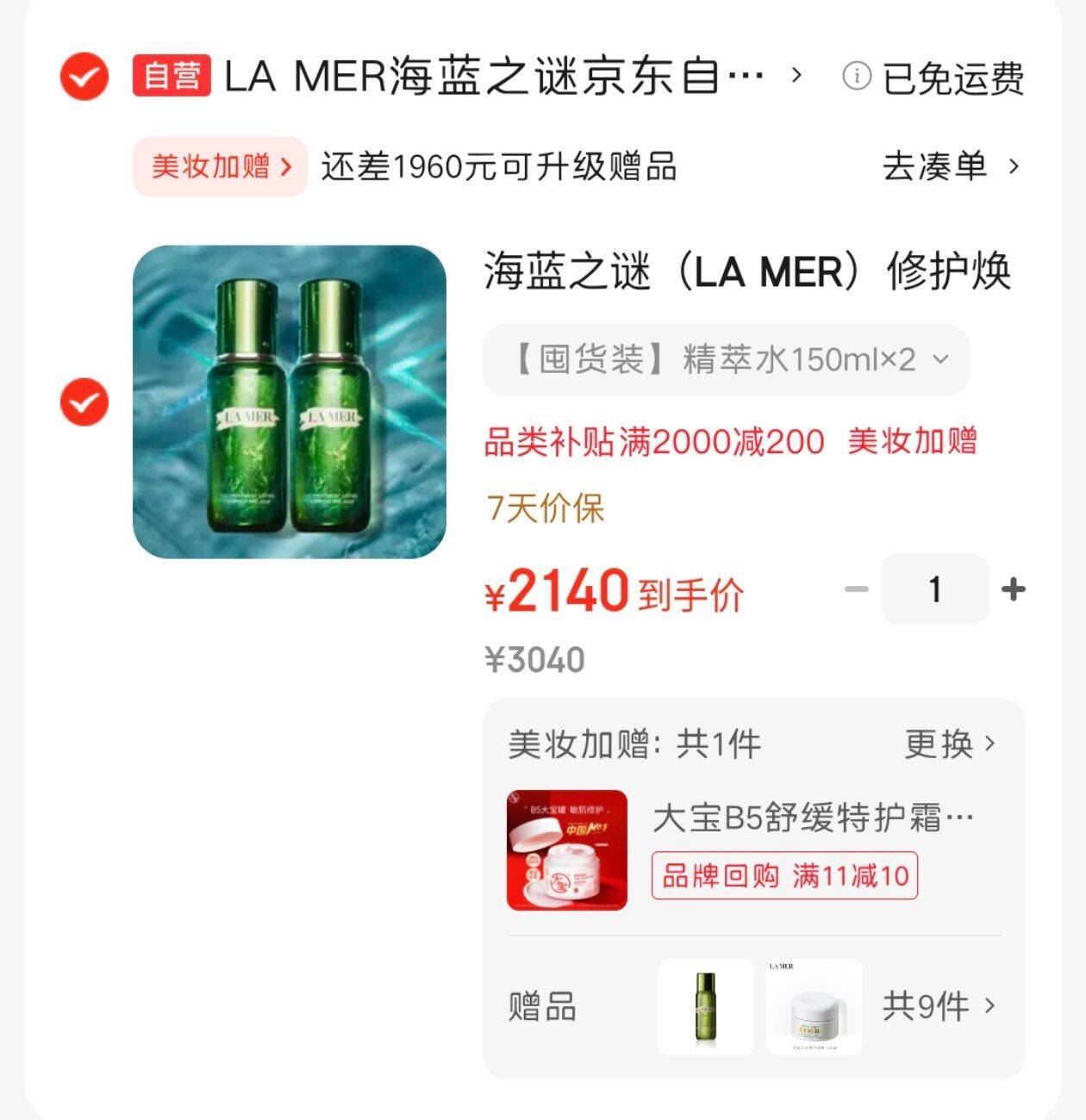The height and width of the screenshot is (1120, 1086).
Task: Decrease the product quantity with minus
Action: [856, 590]
